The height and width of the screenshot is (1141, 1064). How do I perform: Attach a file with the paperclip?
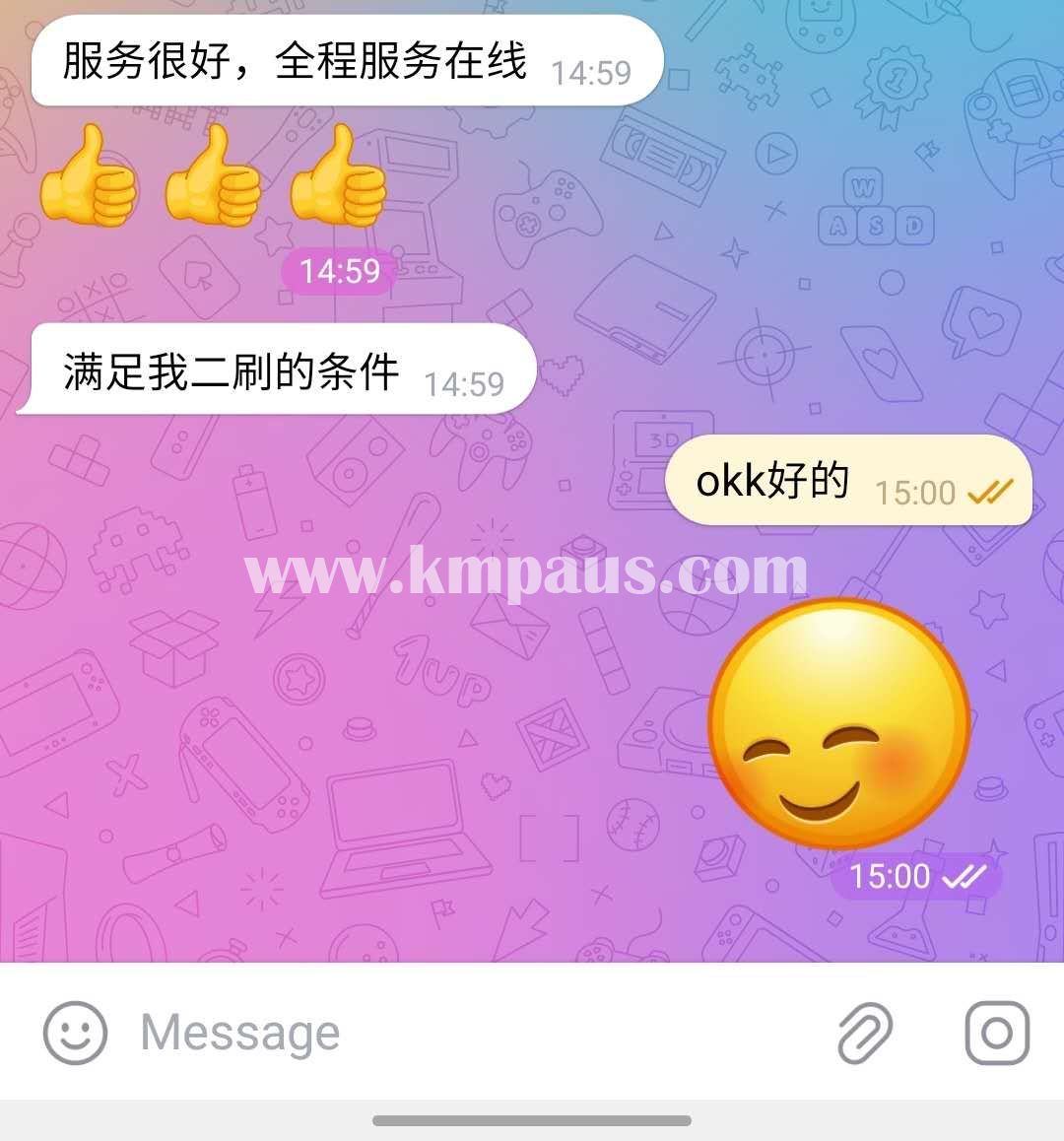click(x=865, y=1033)
